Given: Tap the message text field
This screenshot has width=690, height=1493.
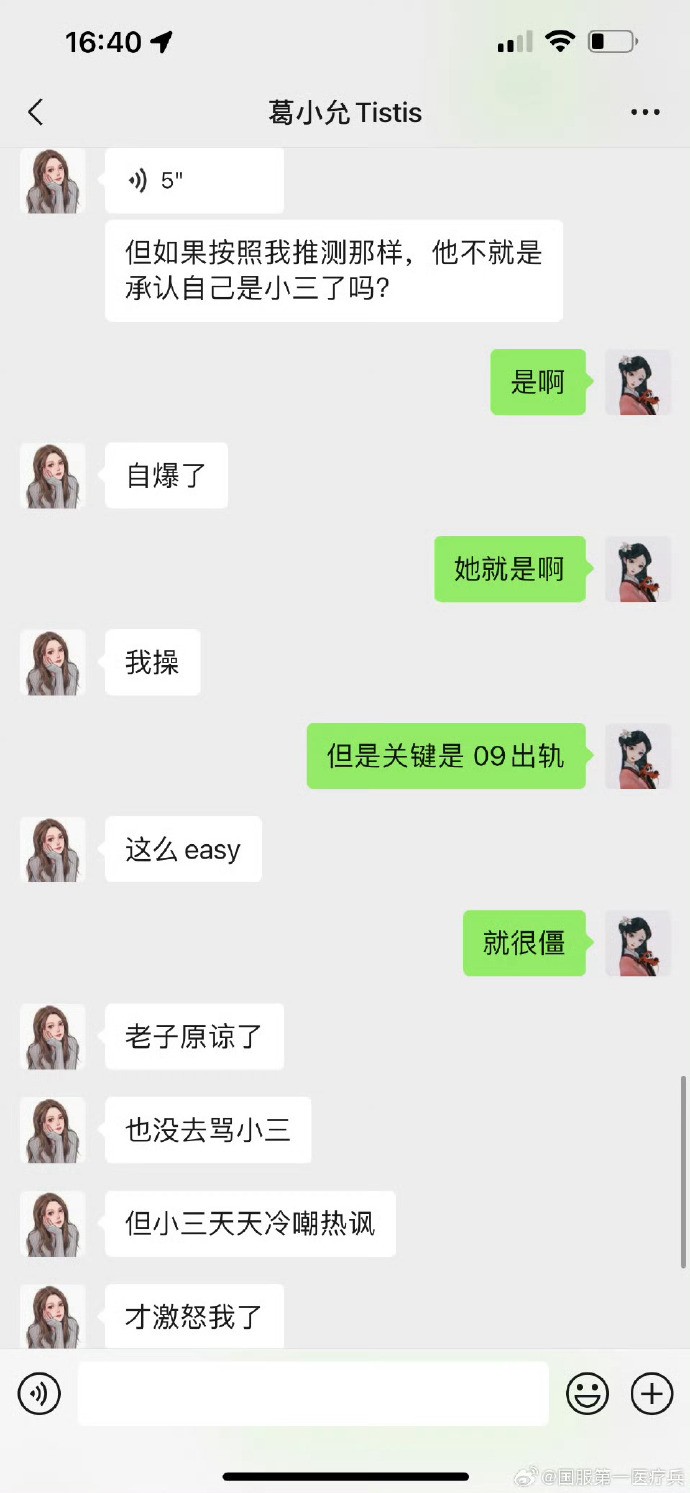Looking at the screenshot, I should (313, 1393).
